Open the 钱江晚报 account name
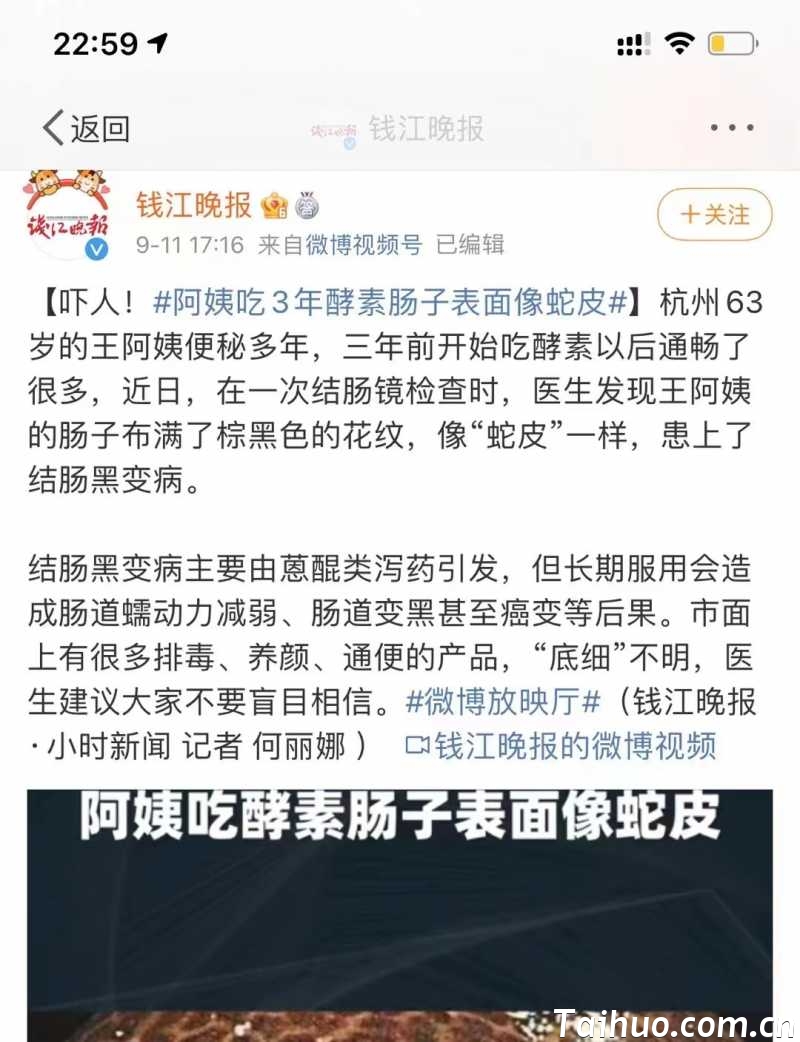The height and width of the screenshot is (1042, 800). (x=194, y=205)
